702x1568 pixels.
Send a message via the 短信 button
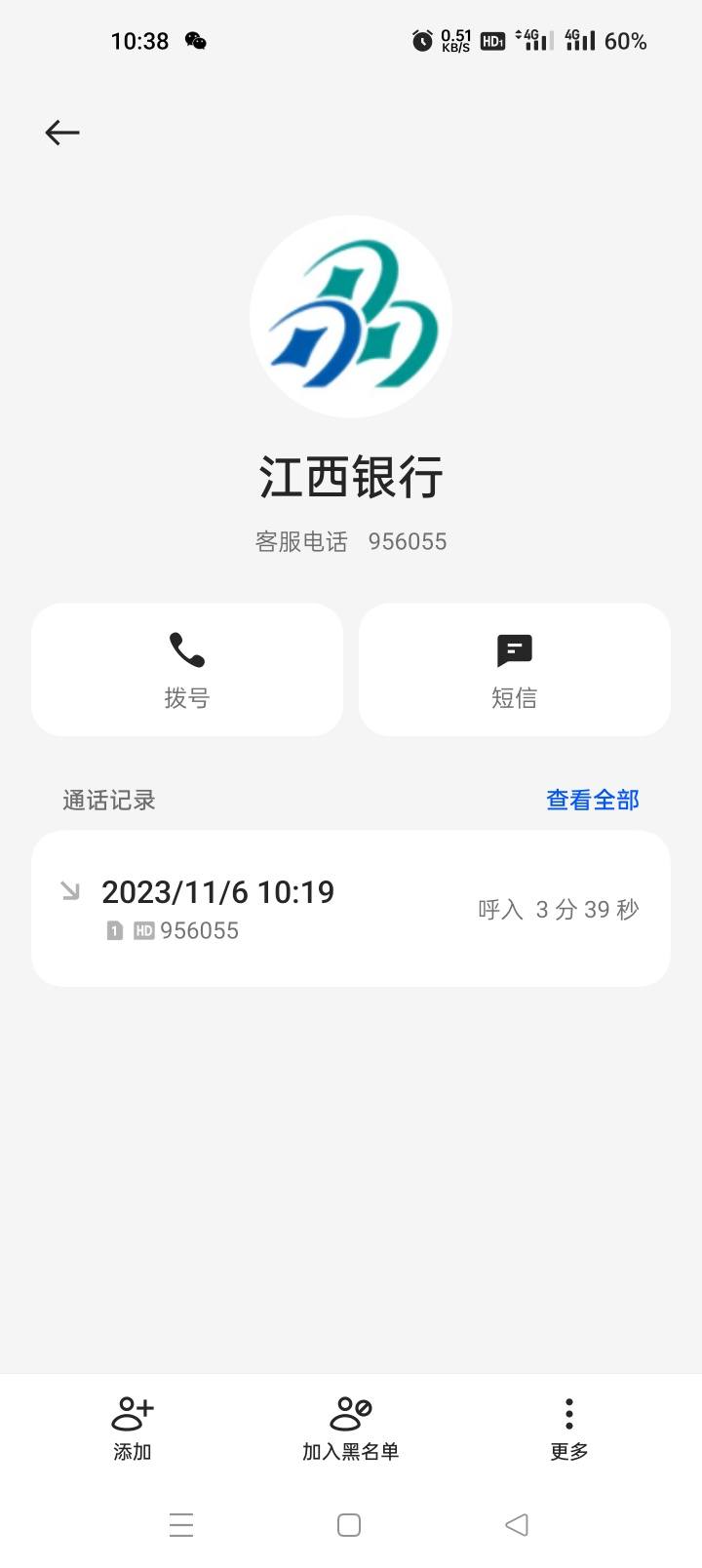click(515, 669)
